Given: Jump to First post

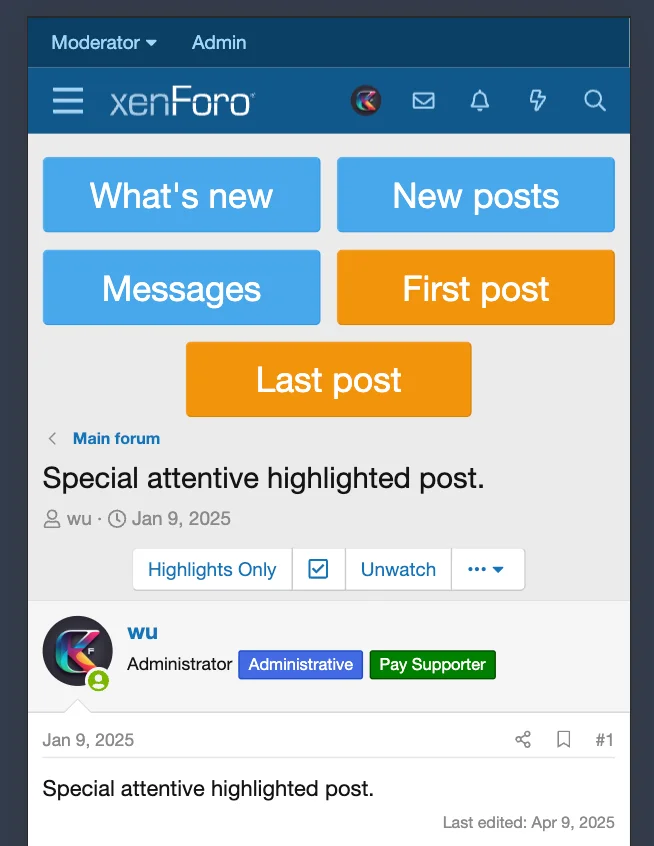Looking at the screenshot, I should [475, 288].
